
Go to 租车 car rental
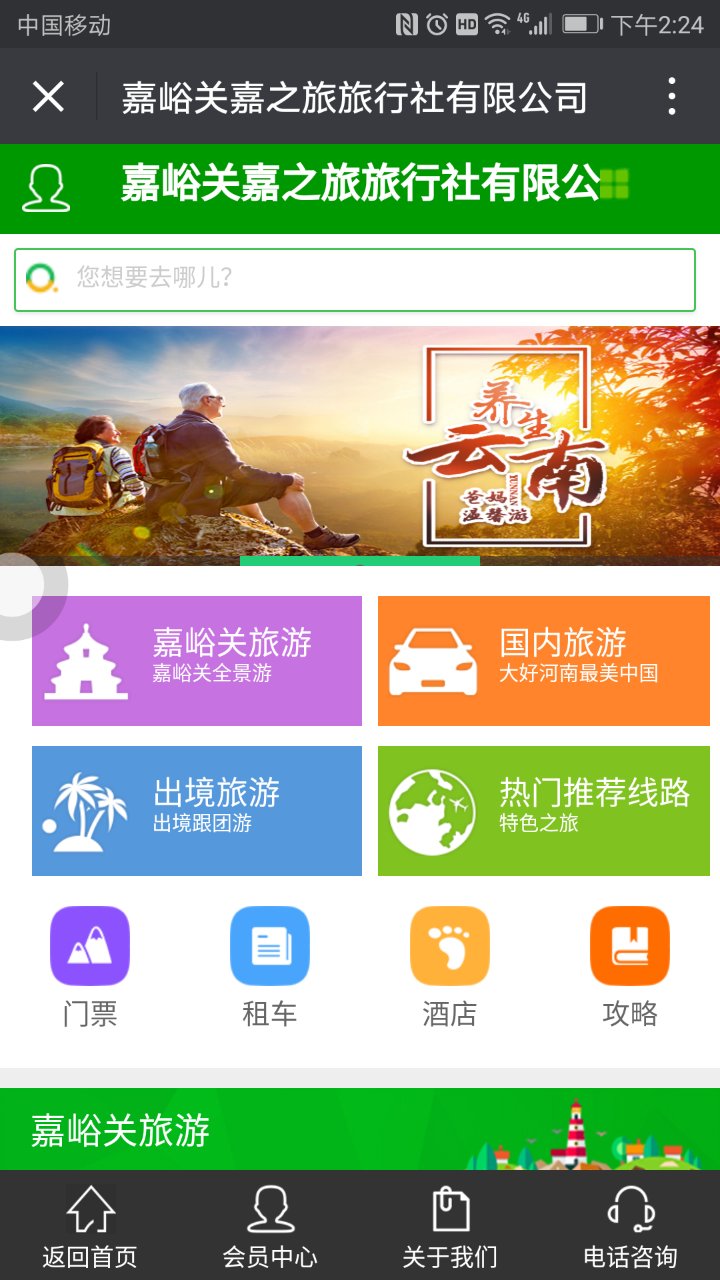tap(270, 965)
